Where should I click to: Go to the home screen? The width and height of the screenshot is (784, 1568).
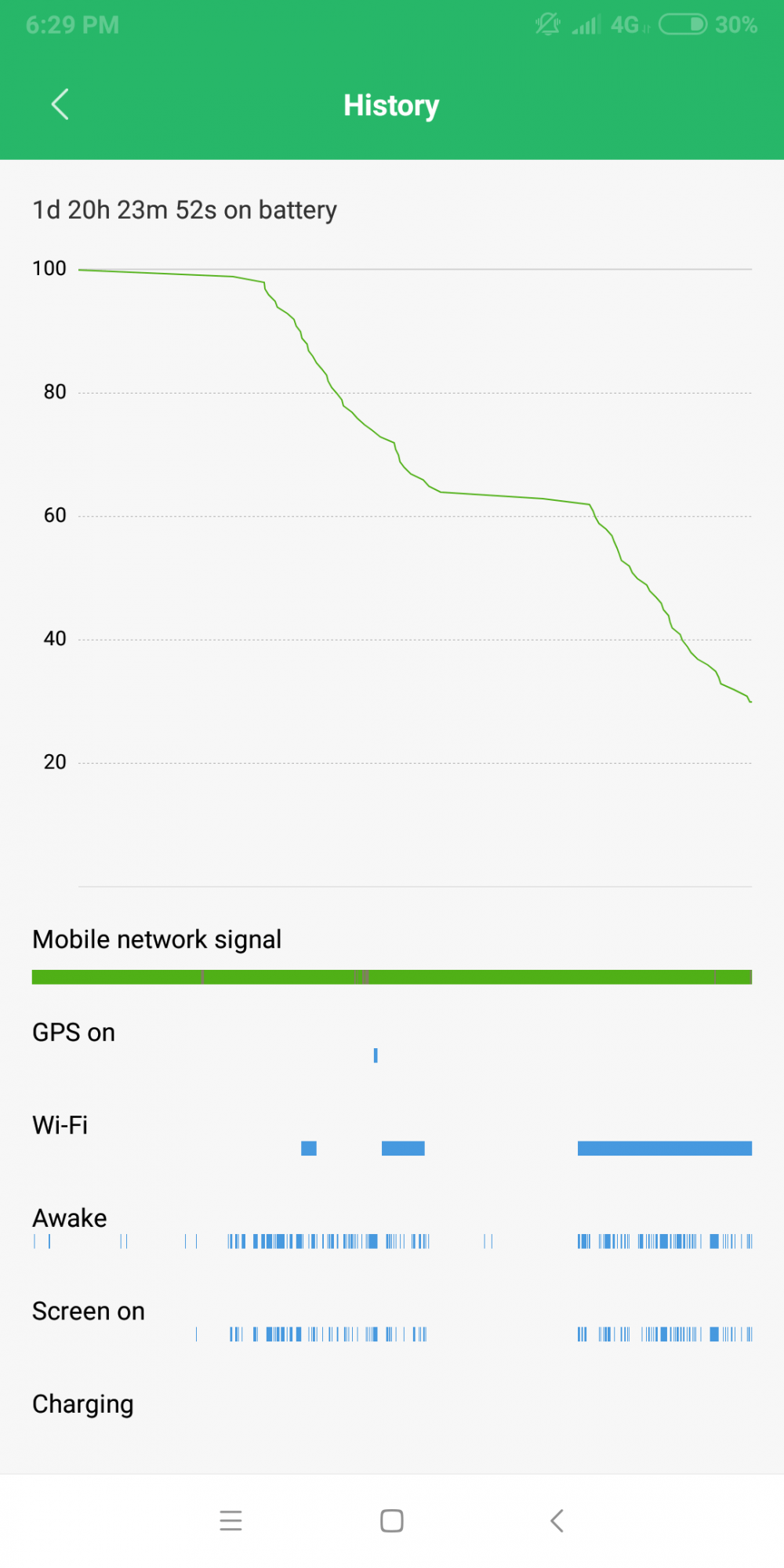click(392, 1520)
